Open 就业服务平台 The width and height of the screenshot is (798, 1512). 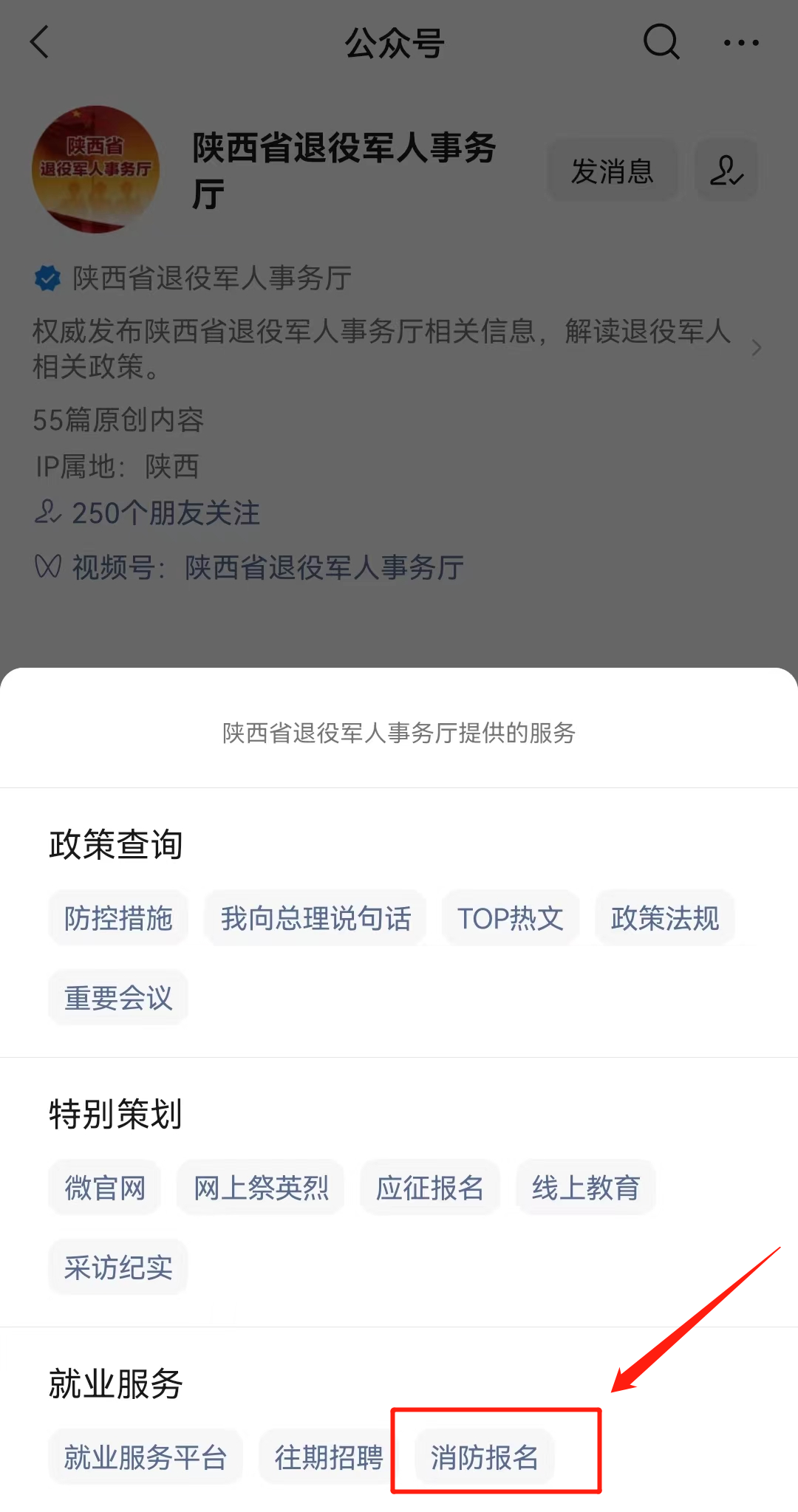146,1457
